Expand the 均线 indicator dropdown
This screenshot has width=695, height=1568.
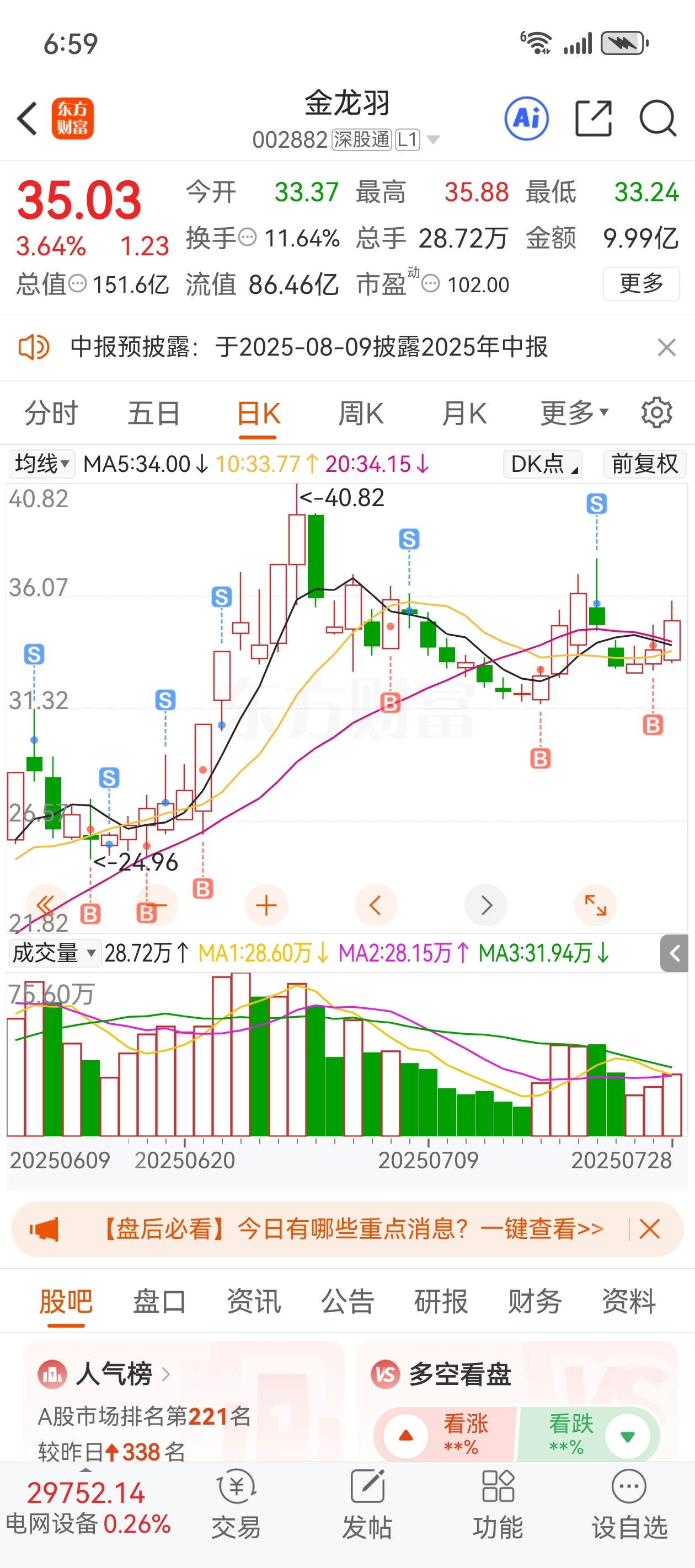[x=41, y=464]
